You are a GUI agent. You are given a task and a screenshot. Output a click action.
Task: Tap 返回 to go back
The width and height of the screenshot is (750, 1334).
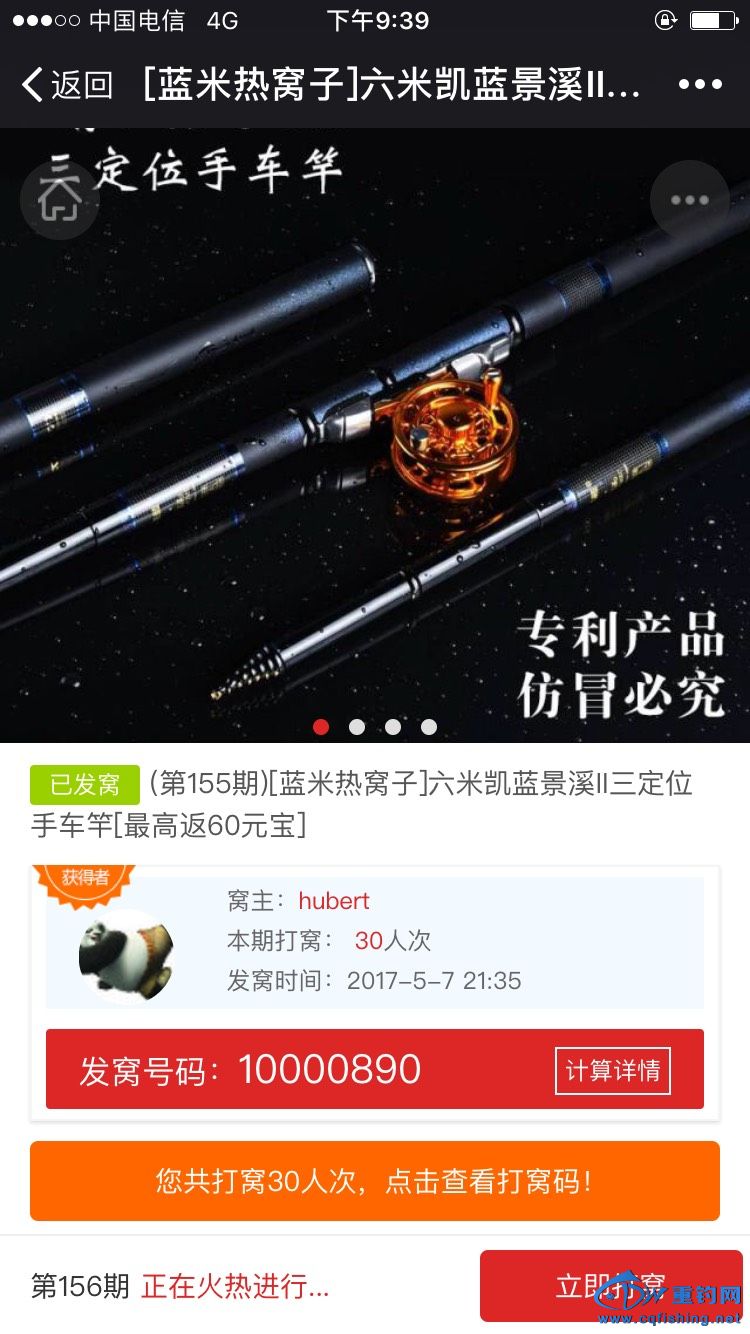67,85
